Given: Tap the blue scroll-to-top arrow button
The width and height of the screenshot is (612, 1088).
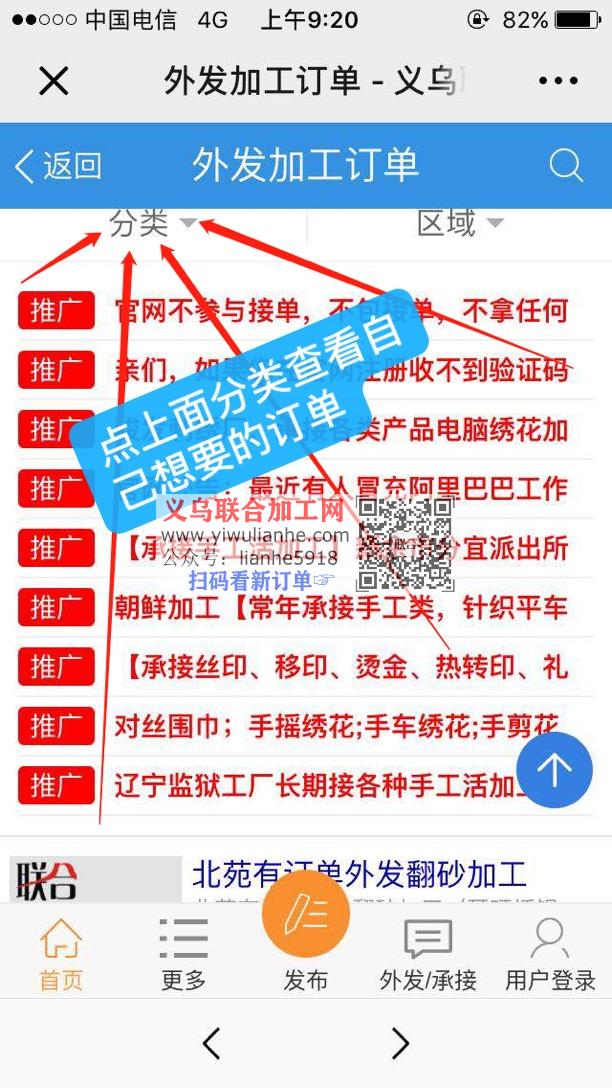Looking at the screenshot, I should pos(555,770).
